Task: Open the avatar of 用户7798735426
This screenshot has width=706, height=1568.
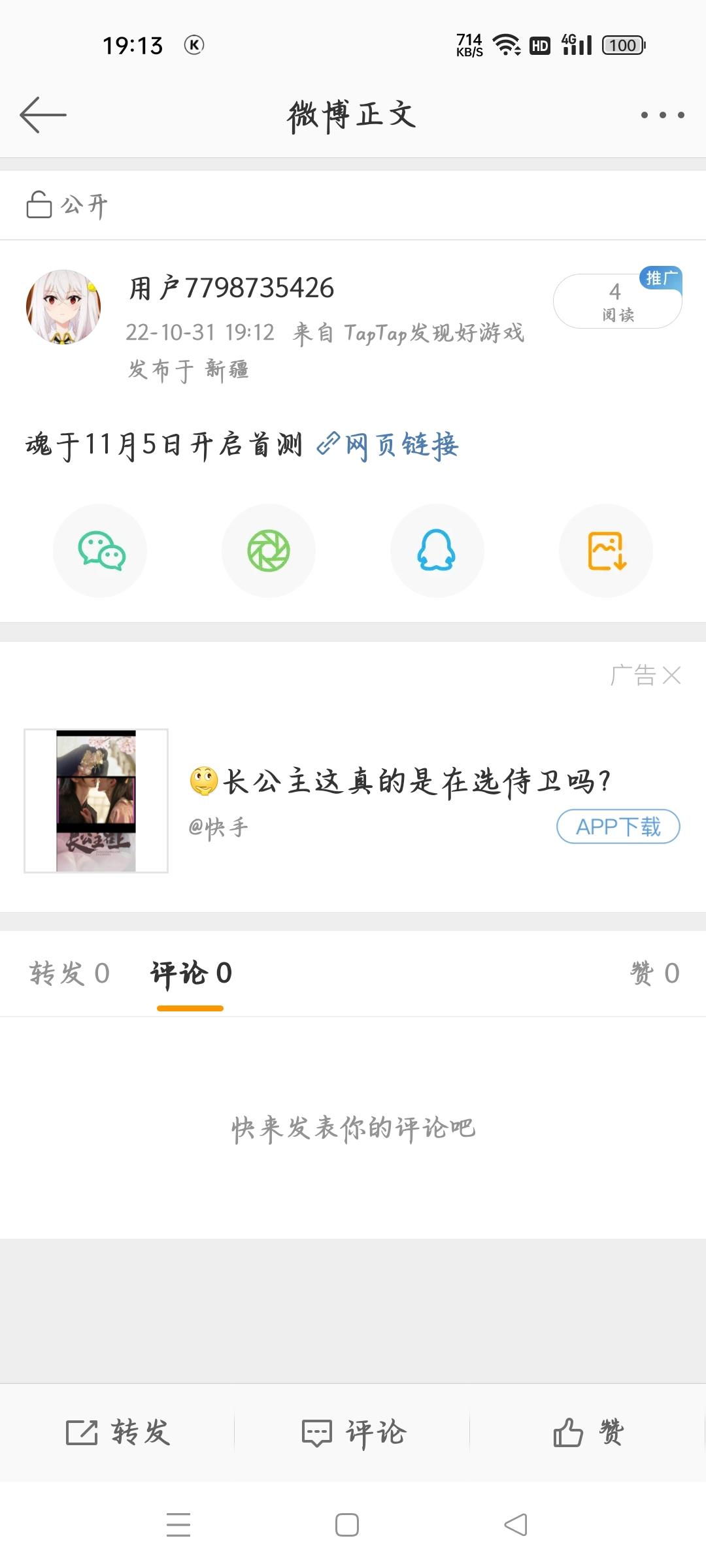Action: (63, 306)
